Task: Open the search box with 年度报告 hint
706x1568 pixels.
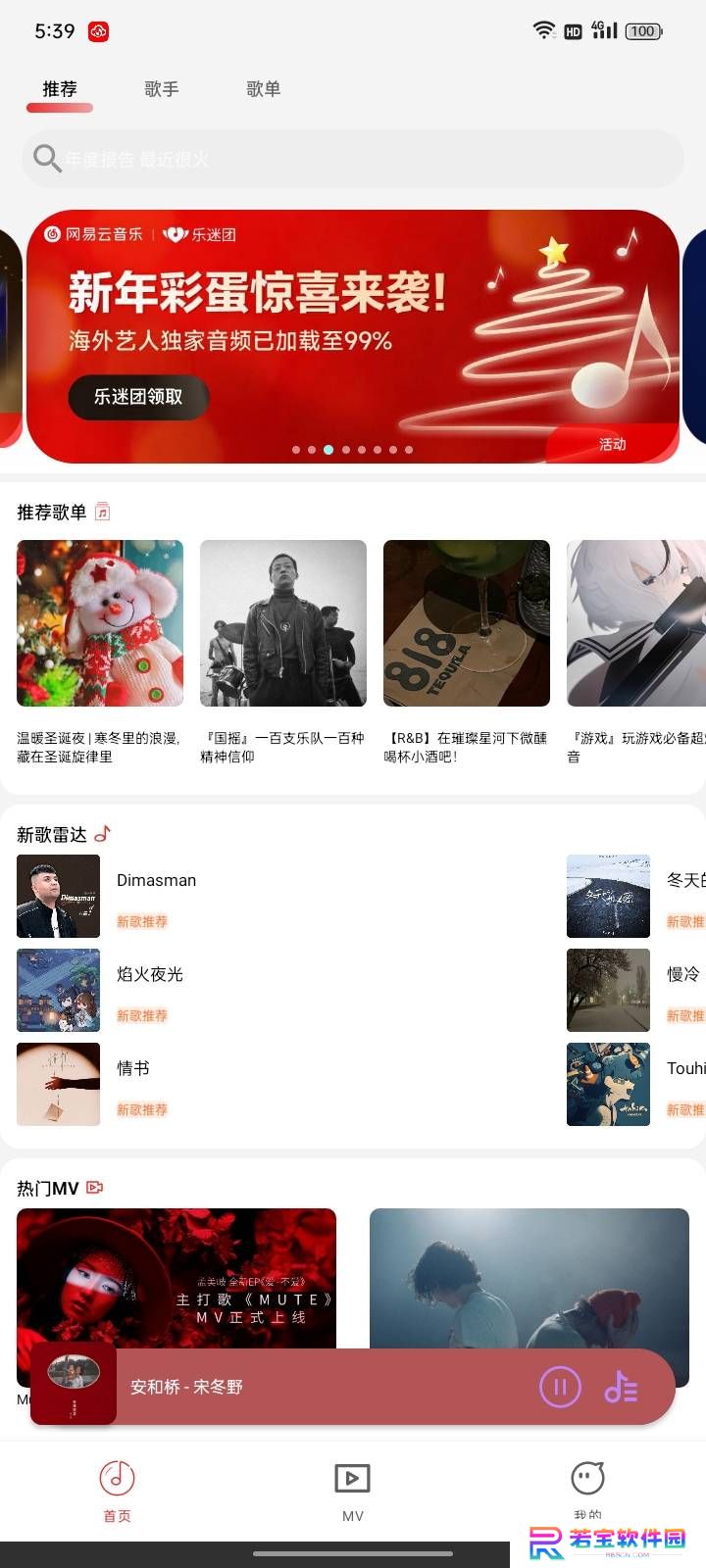Action: (x=353, y=159)
